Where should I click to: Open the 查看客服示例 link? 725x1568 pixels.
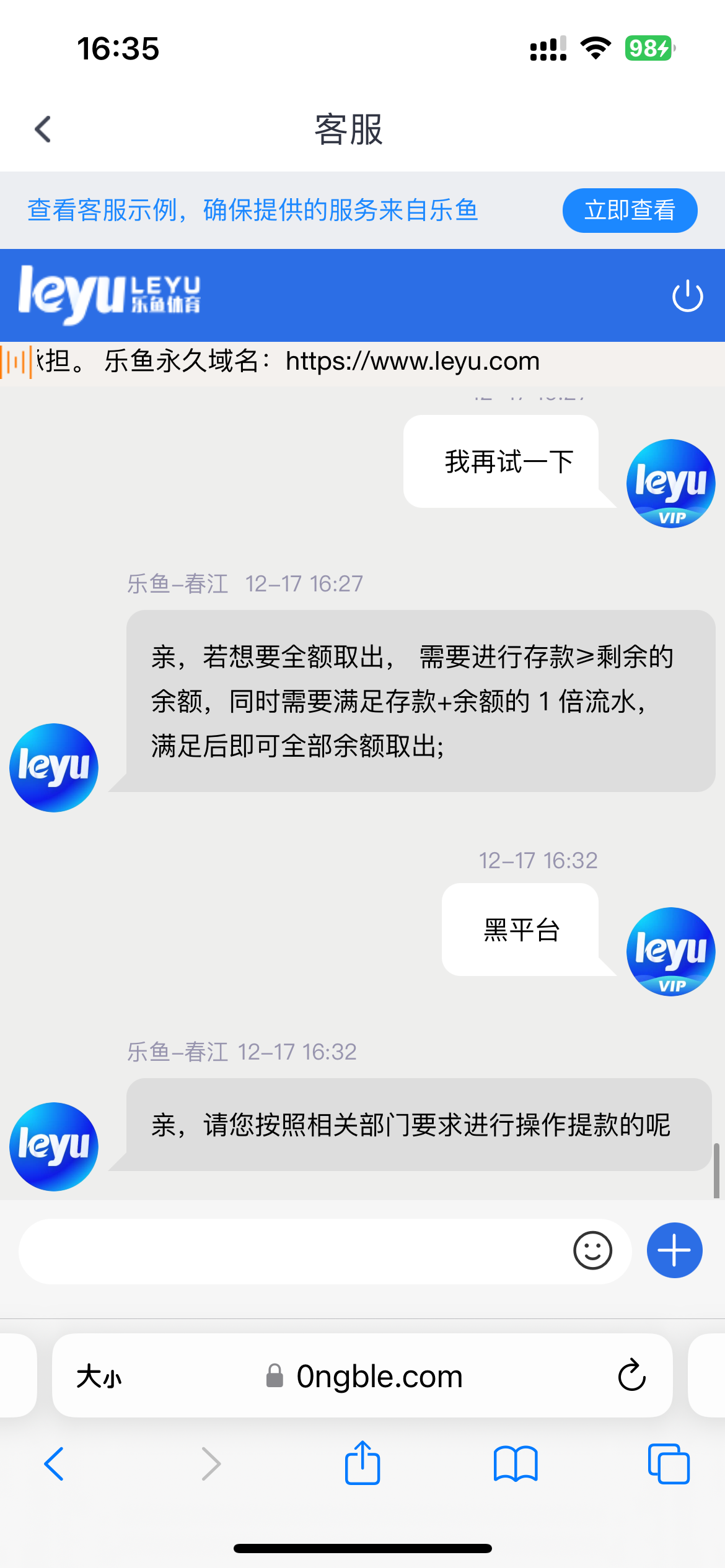(x=253, y=211)
